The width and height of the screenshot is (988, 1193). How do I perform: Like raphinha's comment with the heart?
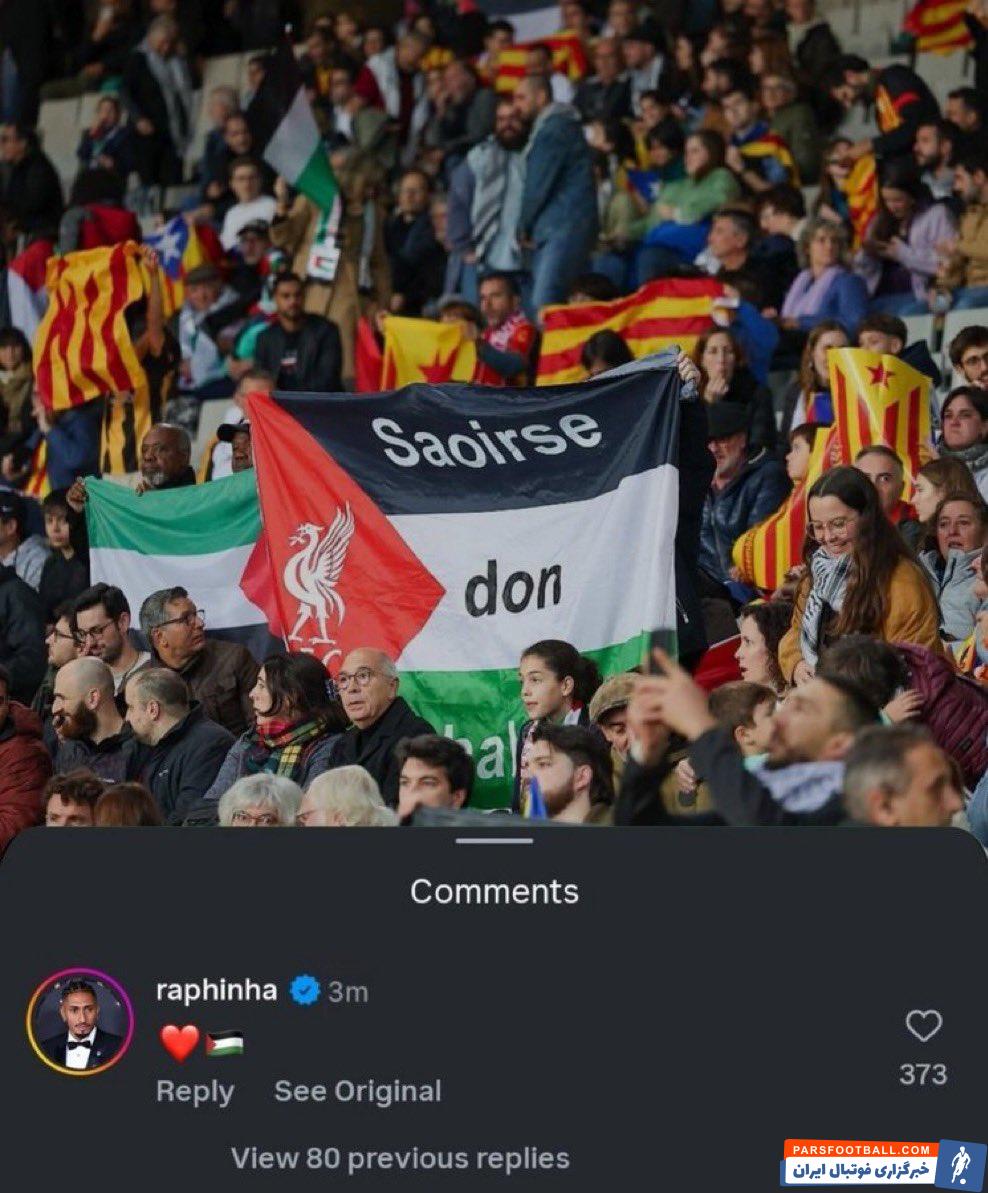[x=923, y=1025]
